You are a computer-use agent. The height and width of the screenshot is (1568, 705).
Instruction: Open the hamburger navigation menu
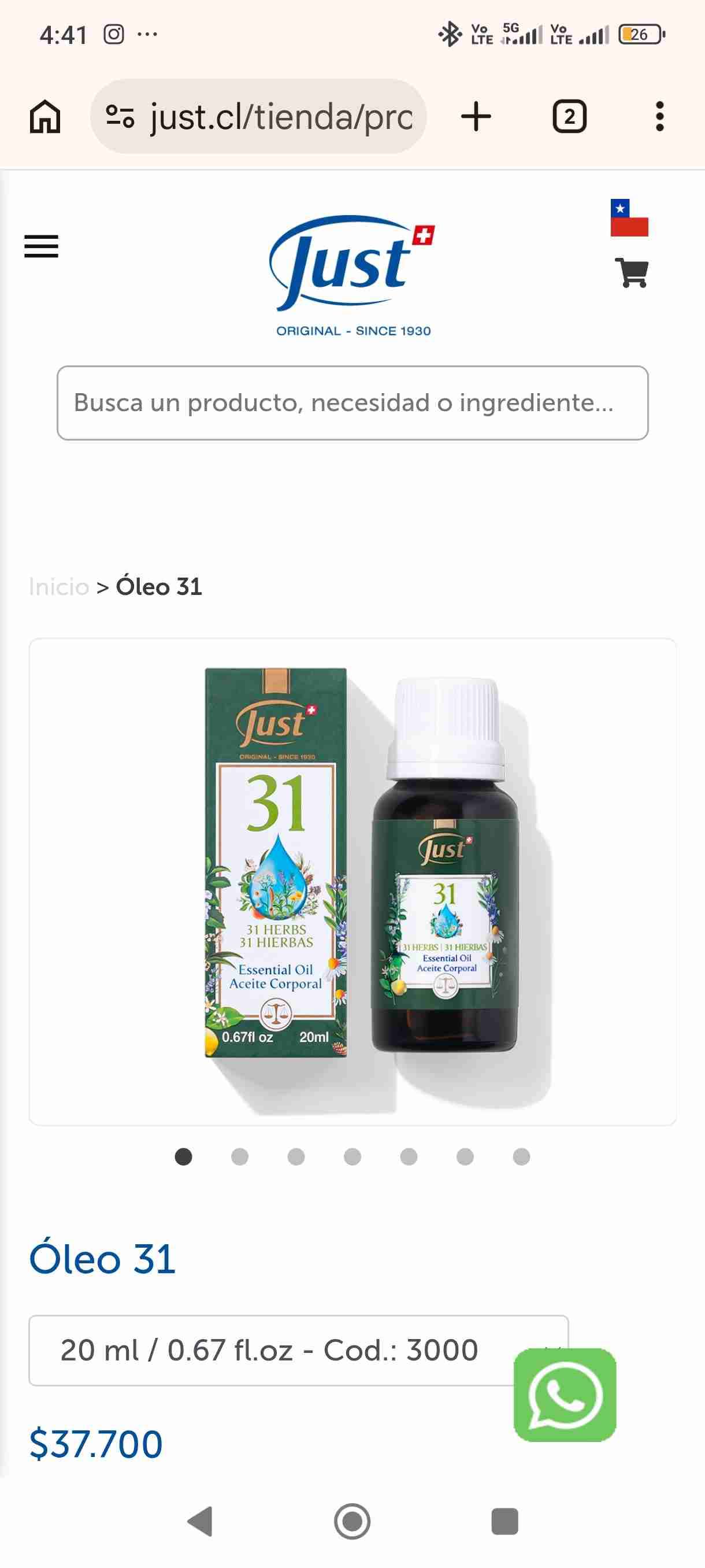(x=42, y=246)
